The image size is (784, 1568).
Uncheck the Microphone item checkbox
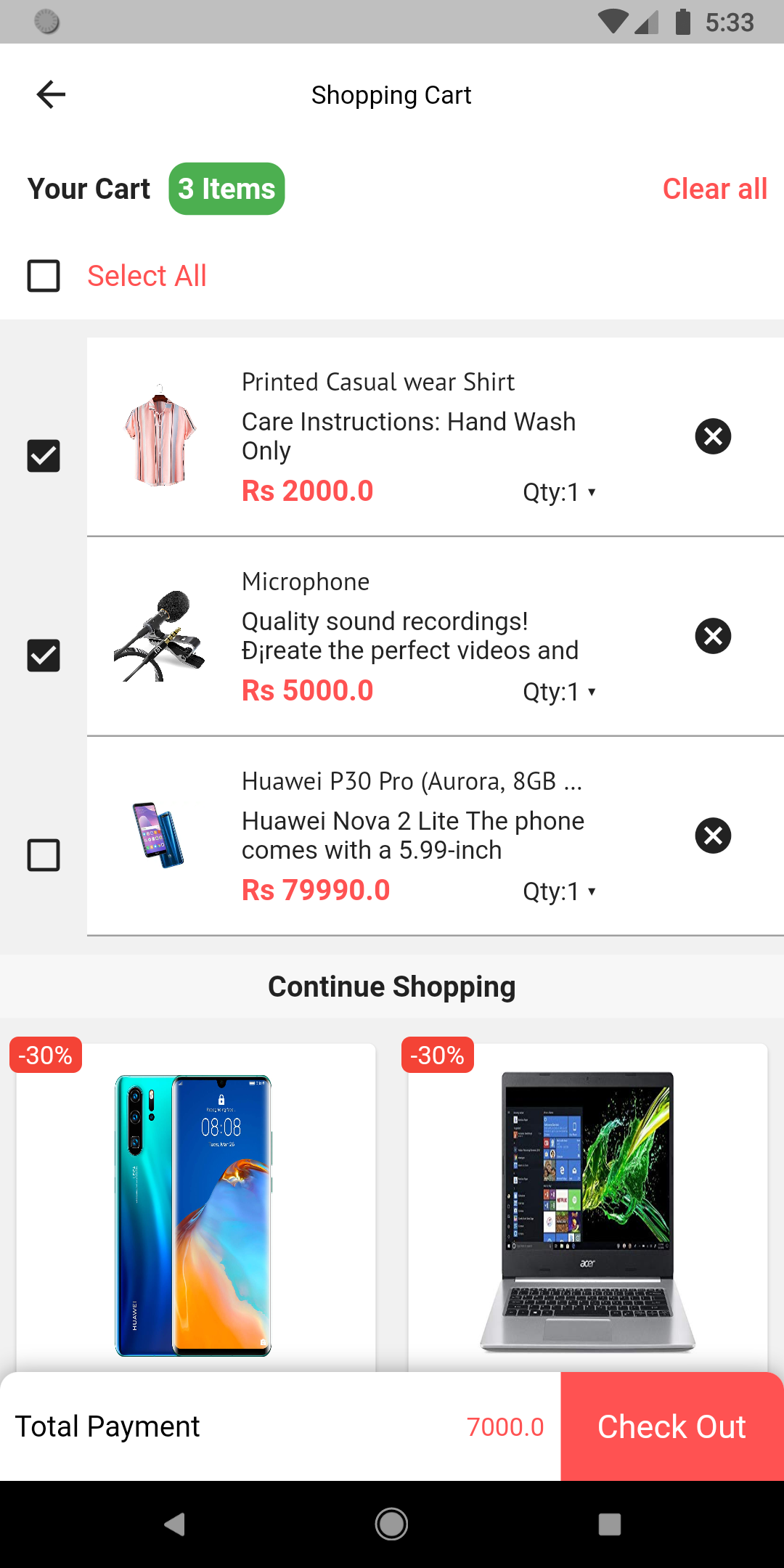click(44, 656)
